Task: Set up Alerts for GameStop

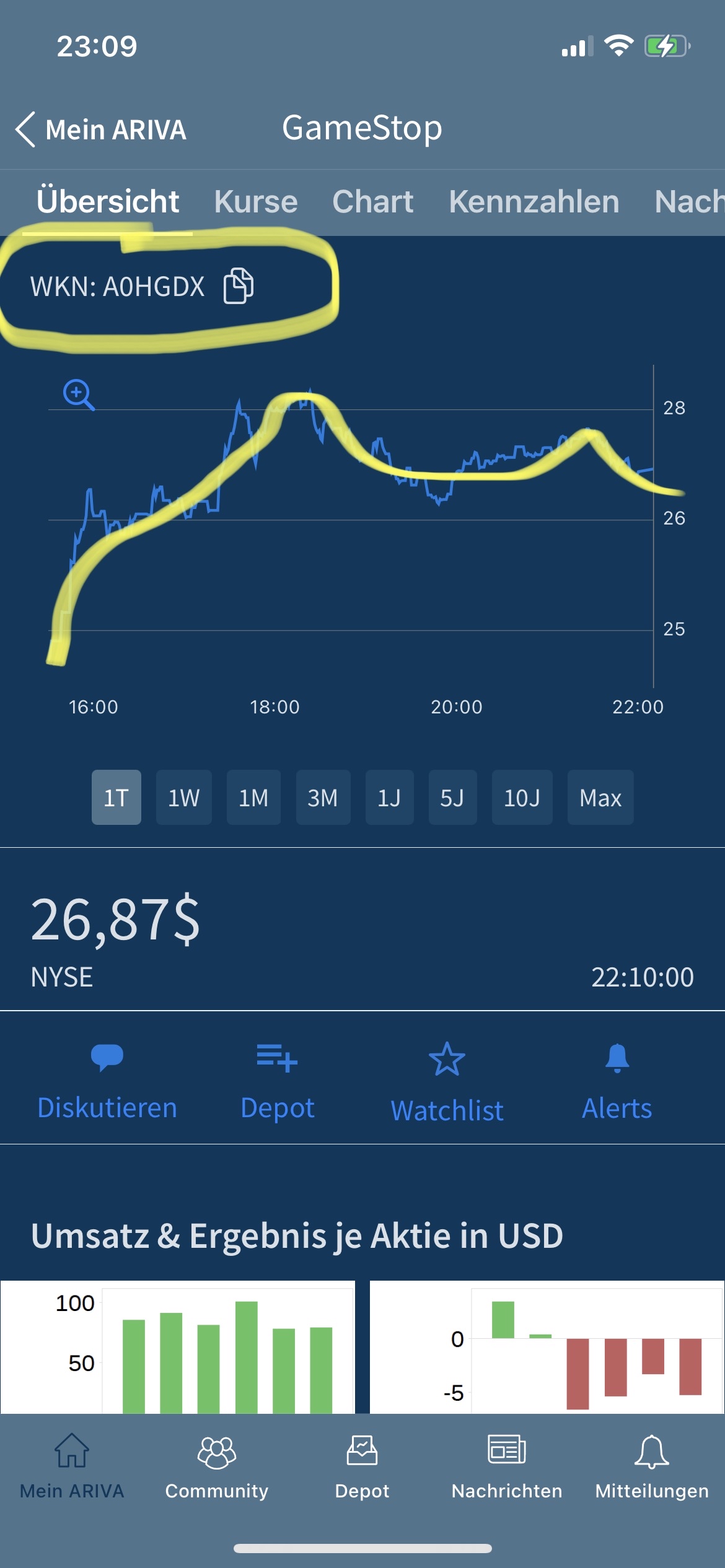Action: 617,1081
